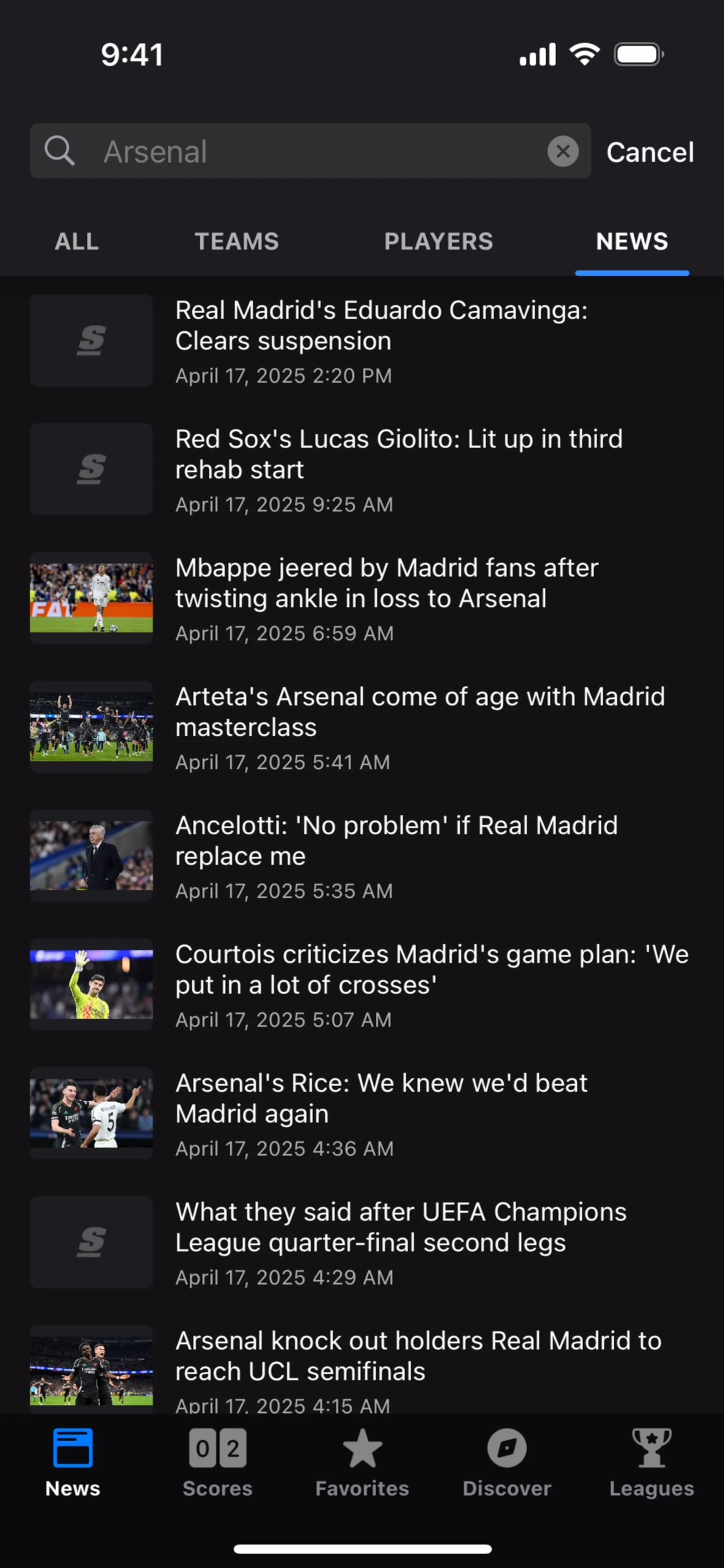Select the NEWS results tab
The image size is (724, 1568).
click(632, 242)
